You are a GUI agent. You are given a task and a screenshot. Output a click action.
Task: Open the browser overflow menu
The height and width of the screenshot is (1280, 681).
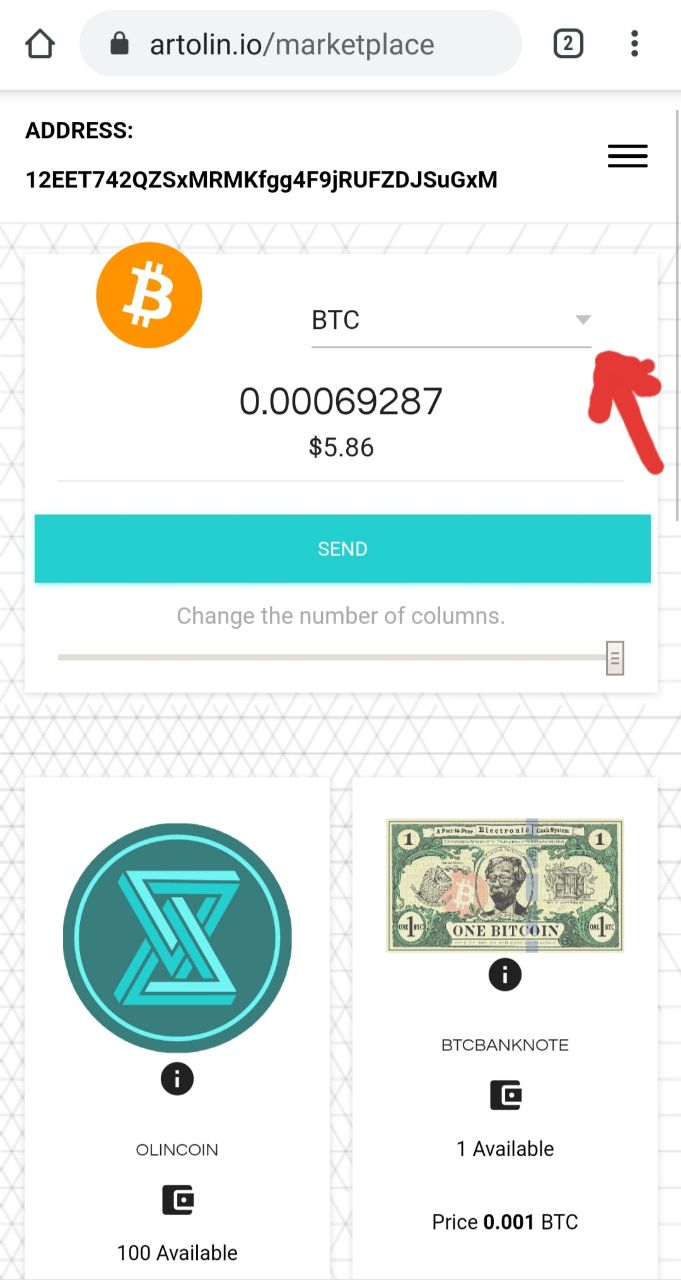coord(635,44)
